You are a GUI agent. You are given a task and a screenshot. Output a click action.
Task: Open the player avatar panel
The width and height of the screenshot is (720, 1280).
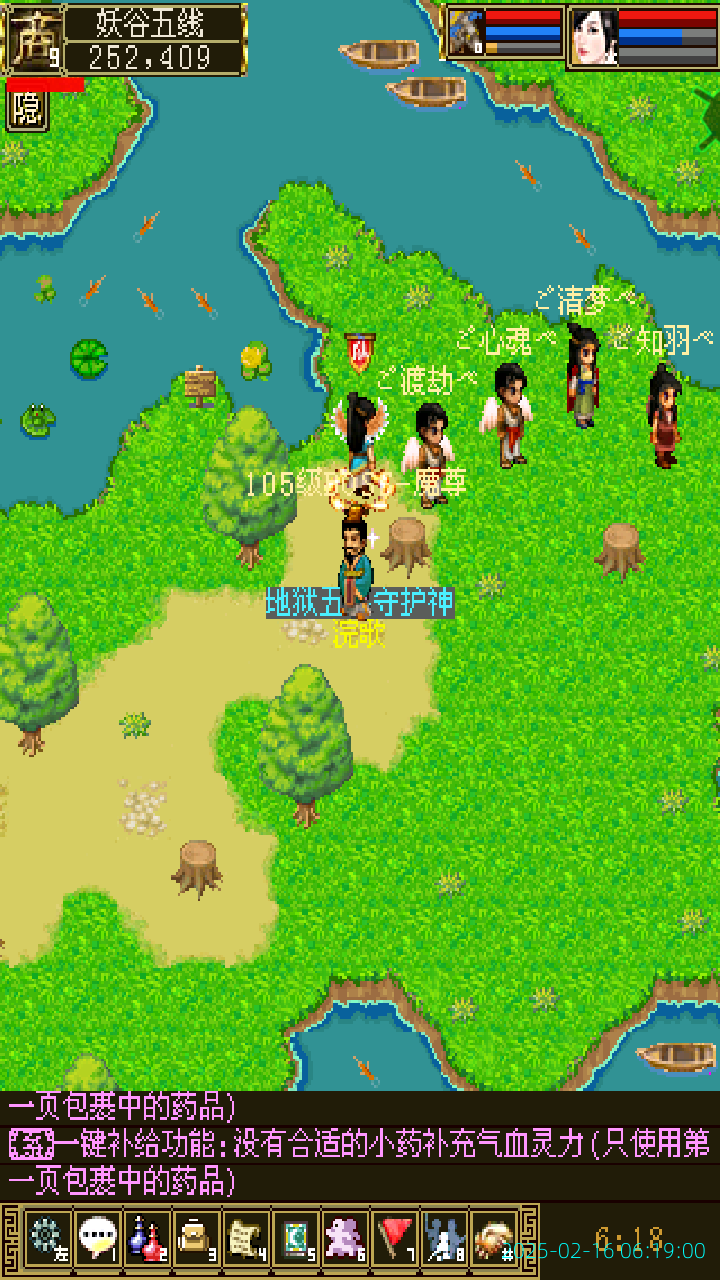coord(34,40)
